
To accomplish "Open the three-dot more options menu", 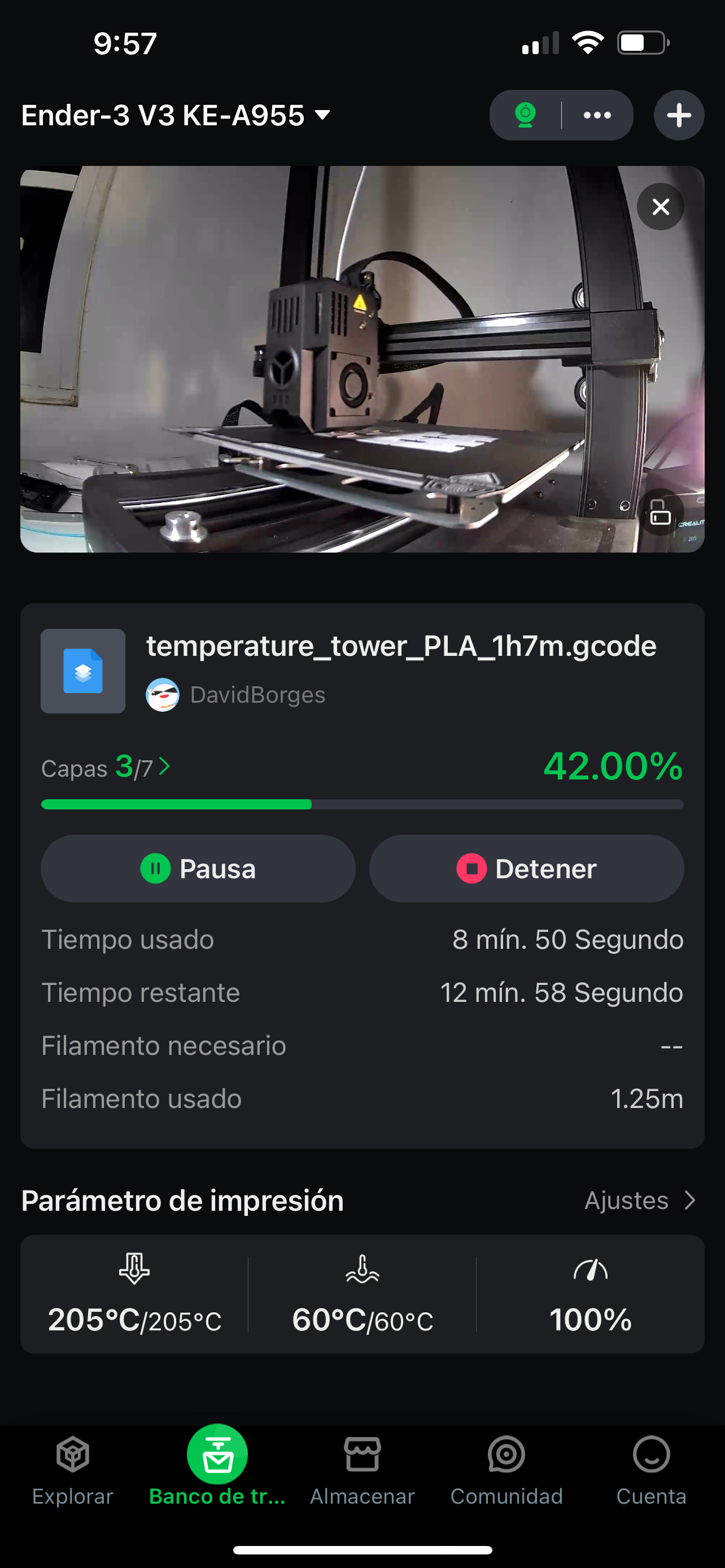I will 597,115.
